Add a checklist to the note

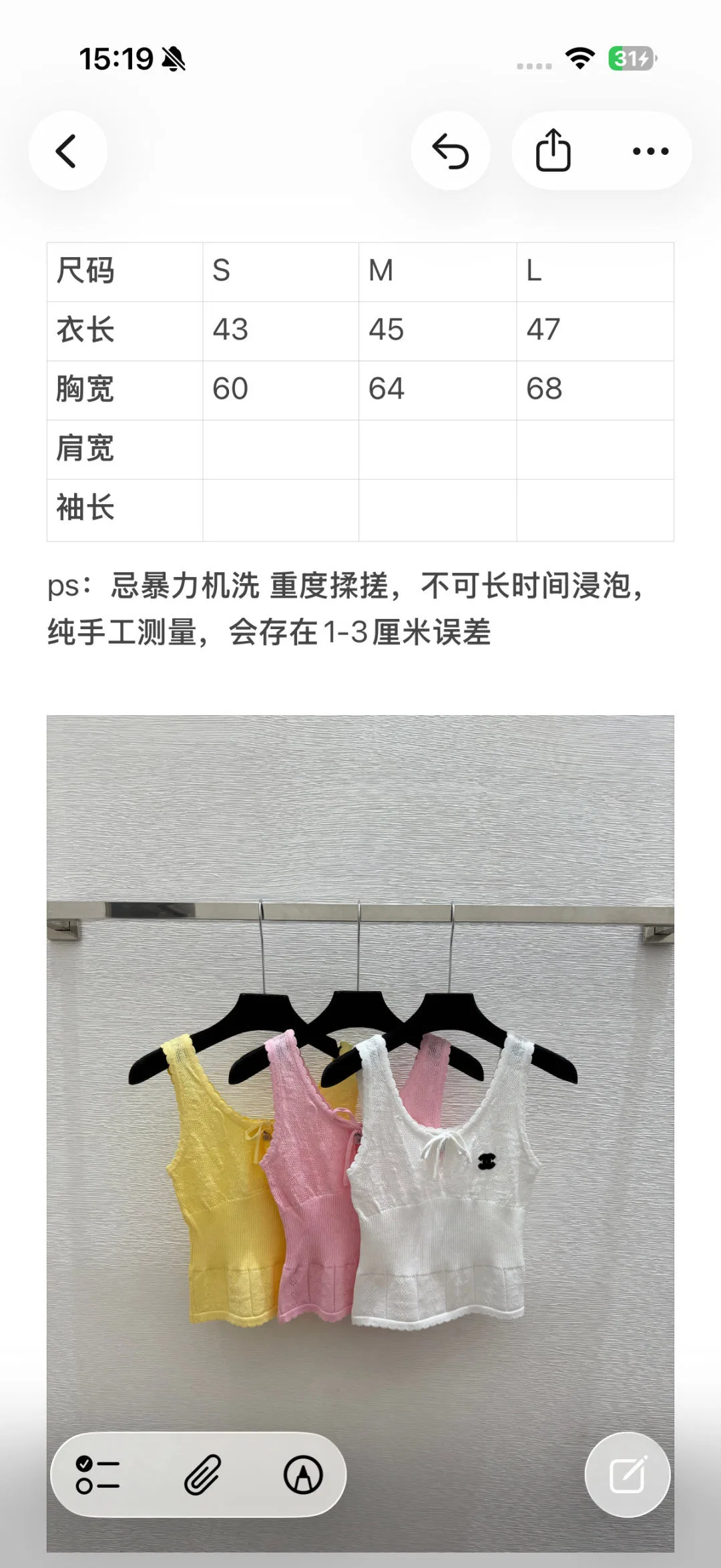pos(97,1475)
